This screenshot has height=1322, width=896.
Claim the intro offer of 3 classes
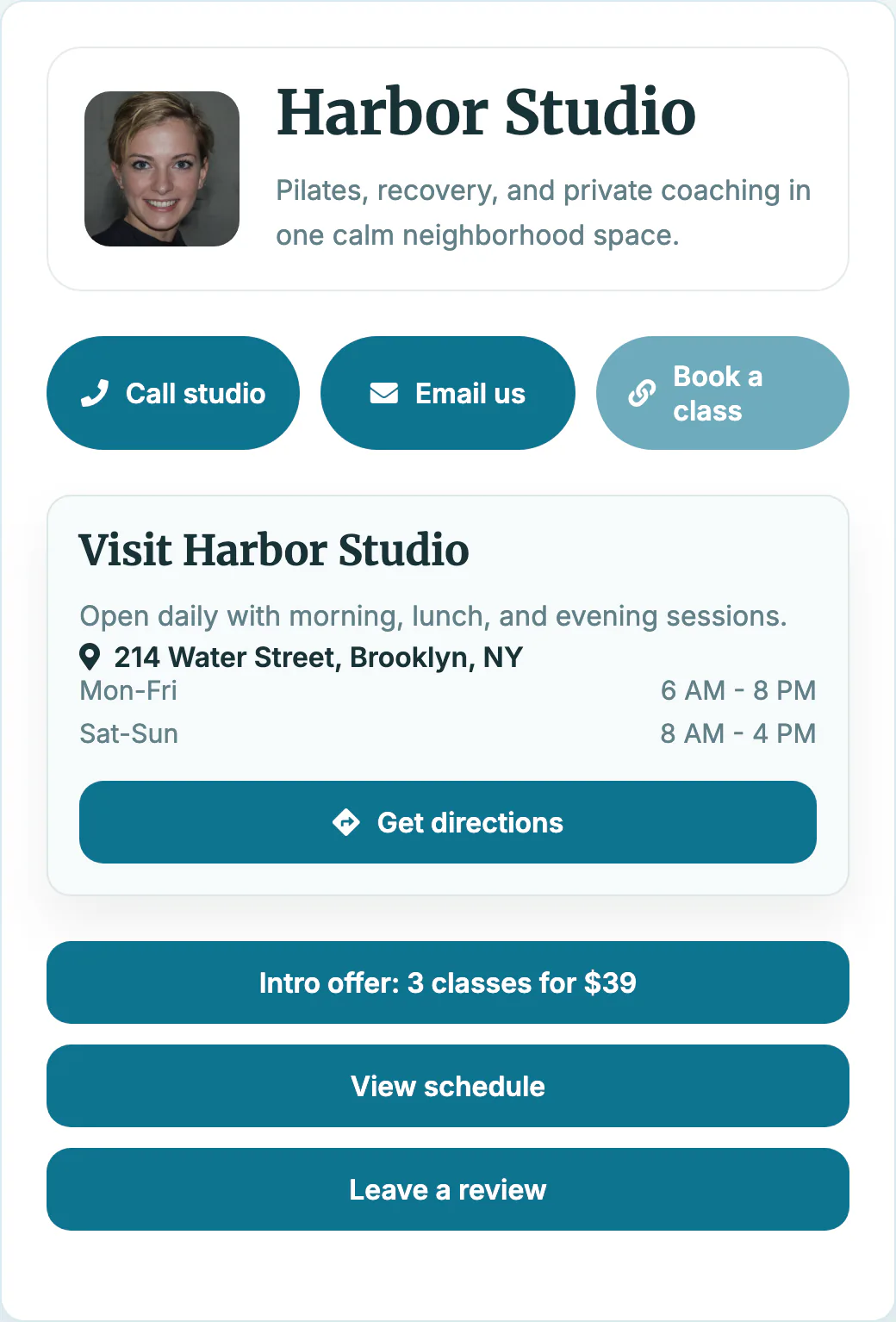448,982
